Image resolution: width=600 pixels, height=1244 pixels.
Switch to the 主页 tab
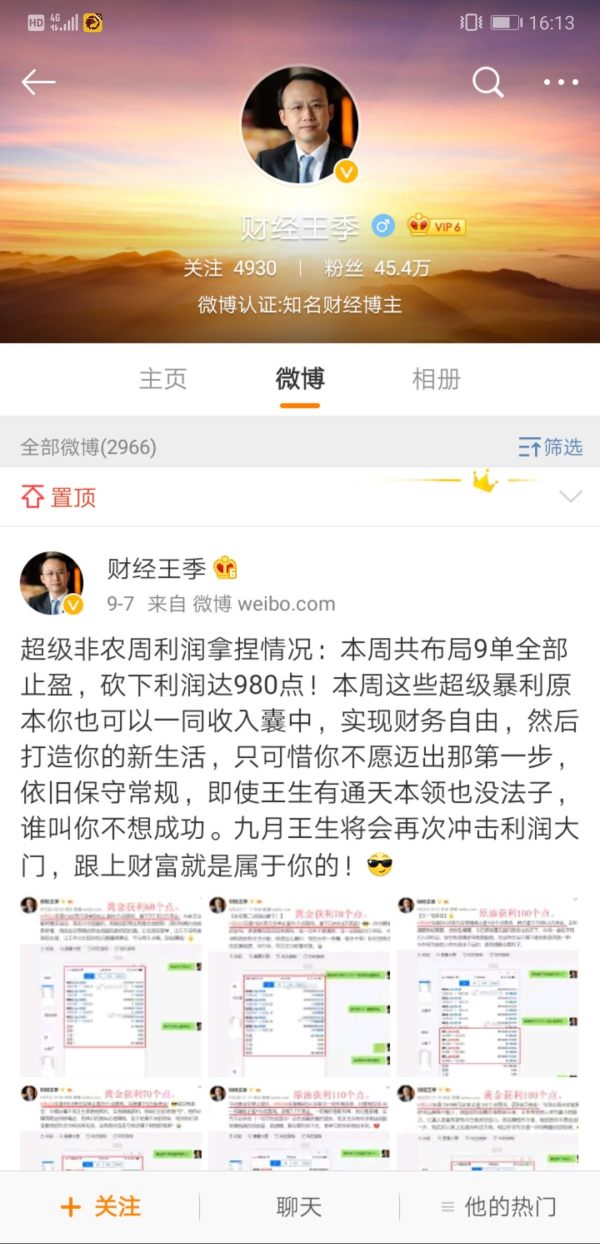pos(163,379)
